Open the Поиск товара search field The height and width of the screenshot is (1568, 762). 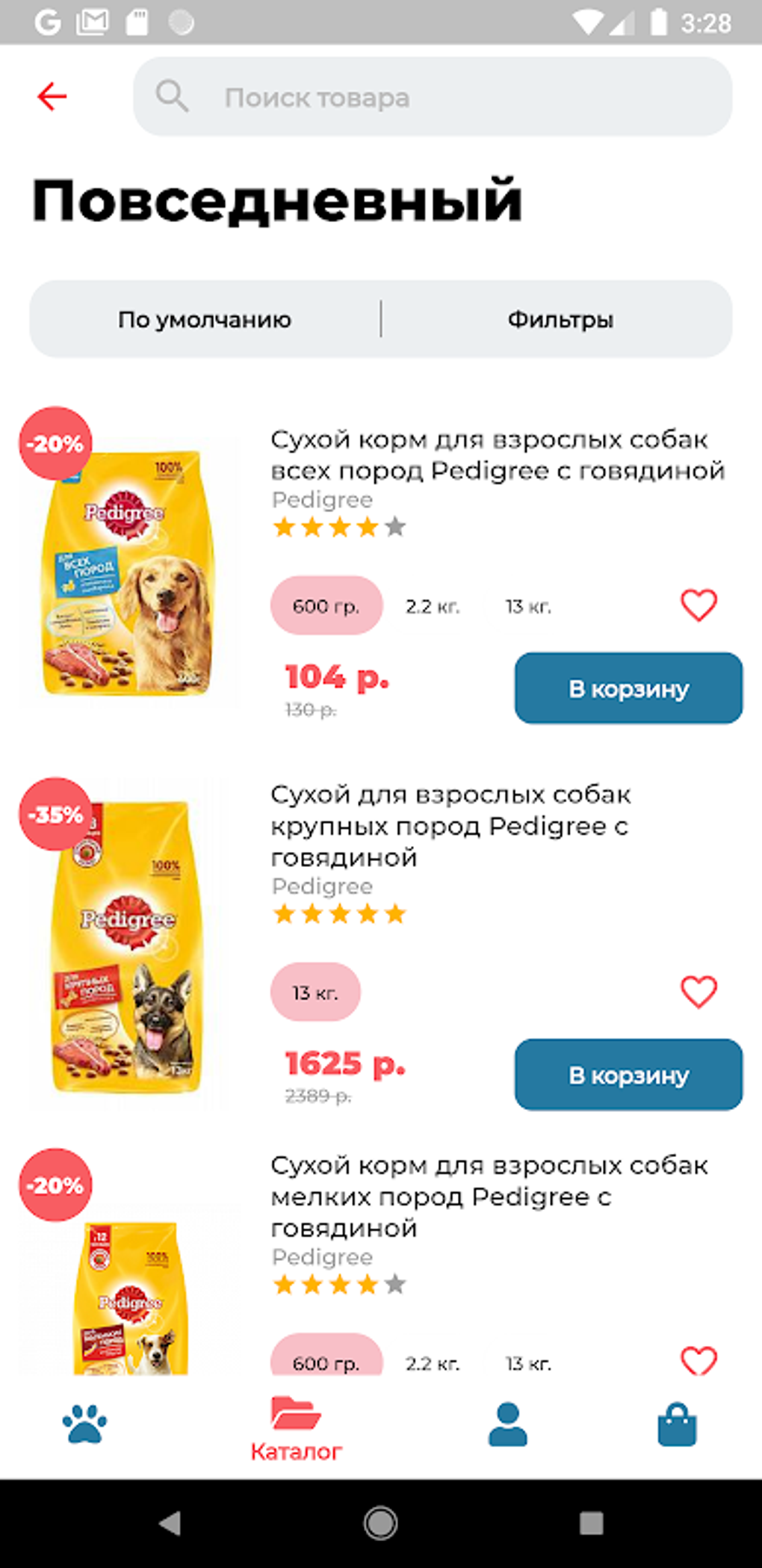(432, 97)
